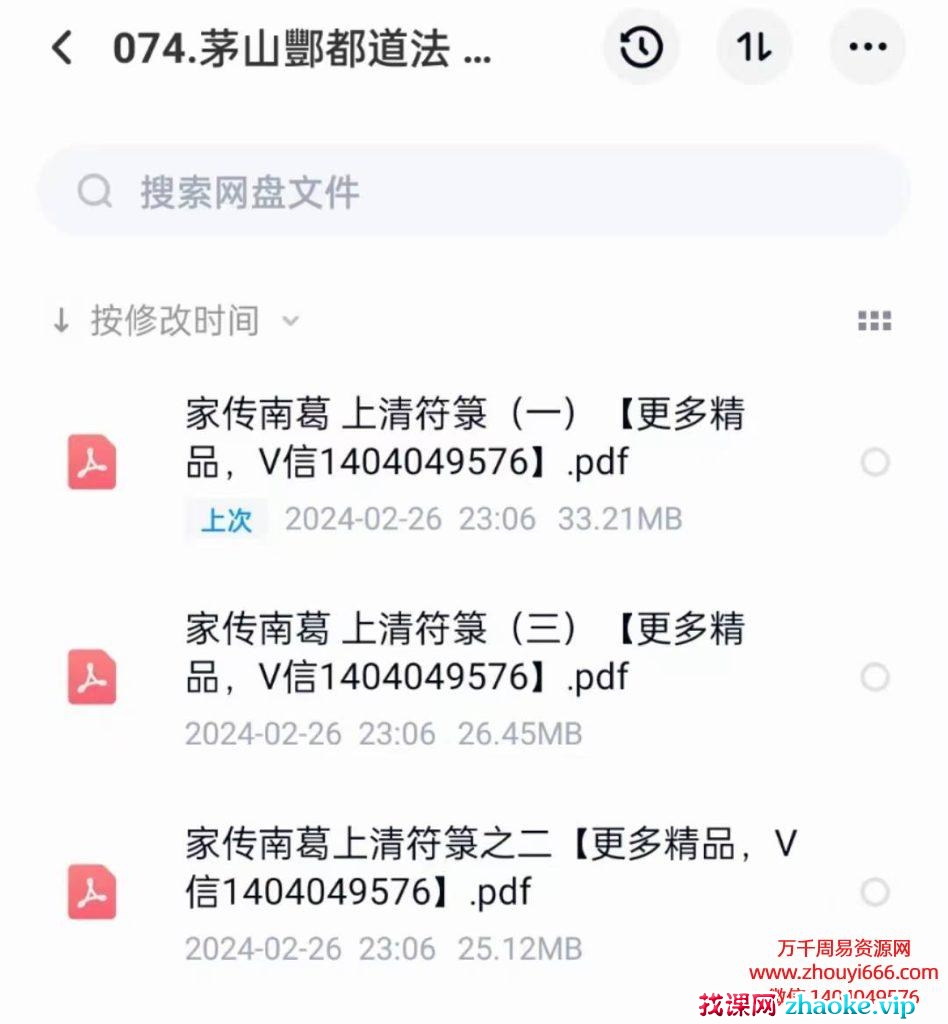
Task: Open 家传南葛 上清符箓（三）pdf file
Action: 465,653
